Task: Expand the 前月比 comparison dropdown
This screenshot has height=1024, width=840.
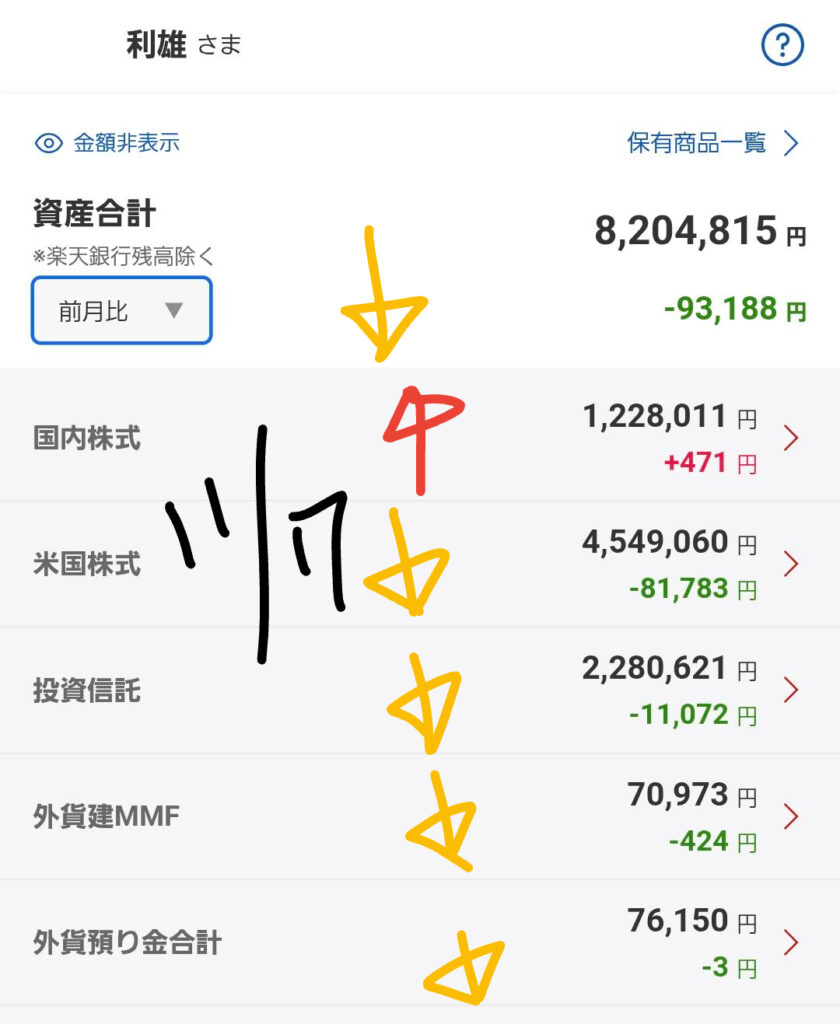Action: [x=121, y=311]
